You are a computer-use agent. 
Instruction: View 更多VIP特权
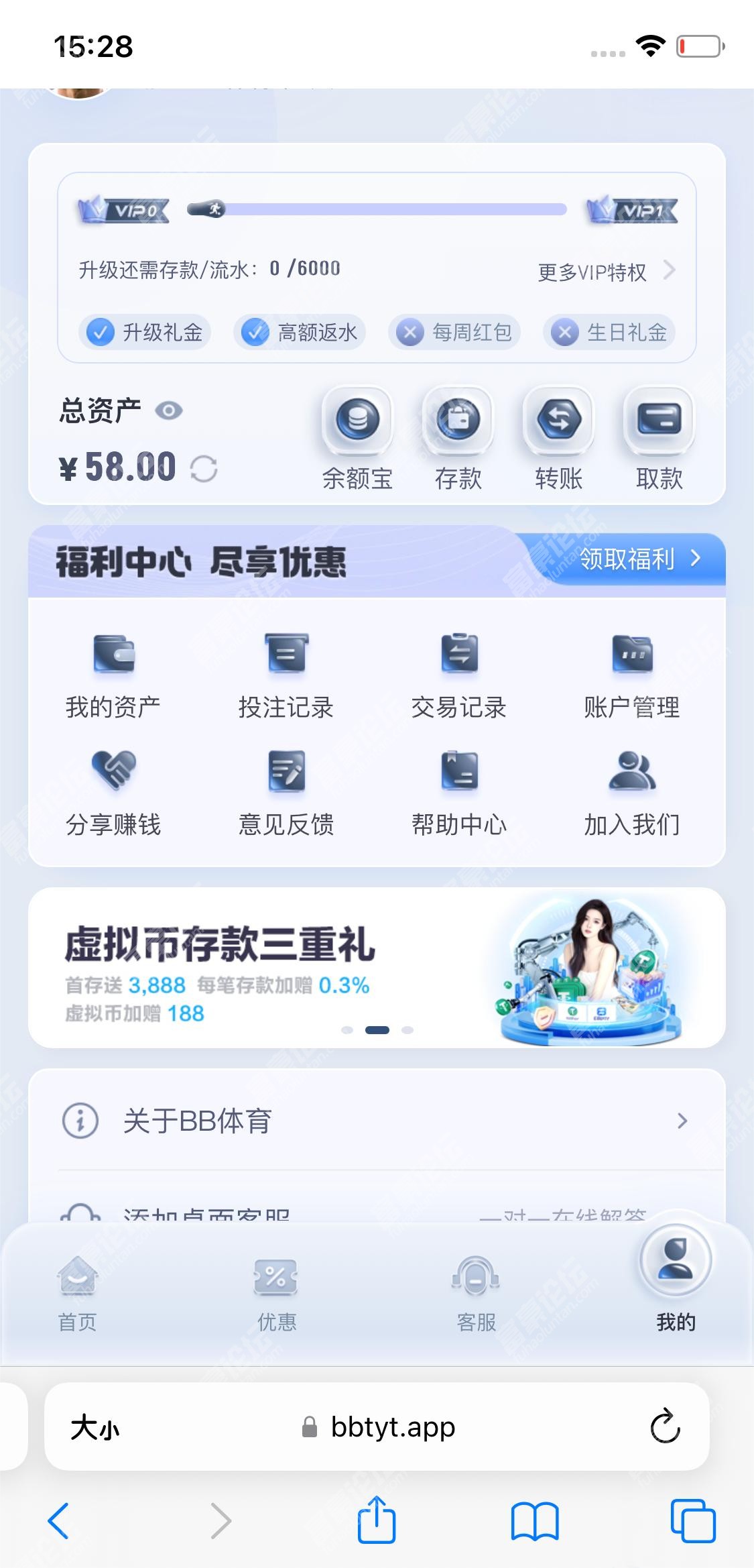(606, 272)
